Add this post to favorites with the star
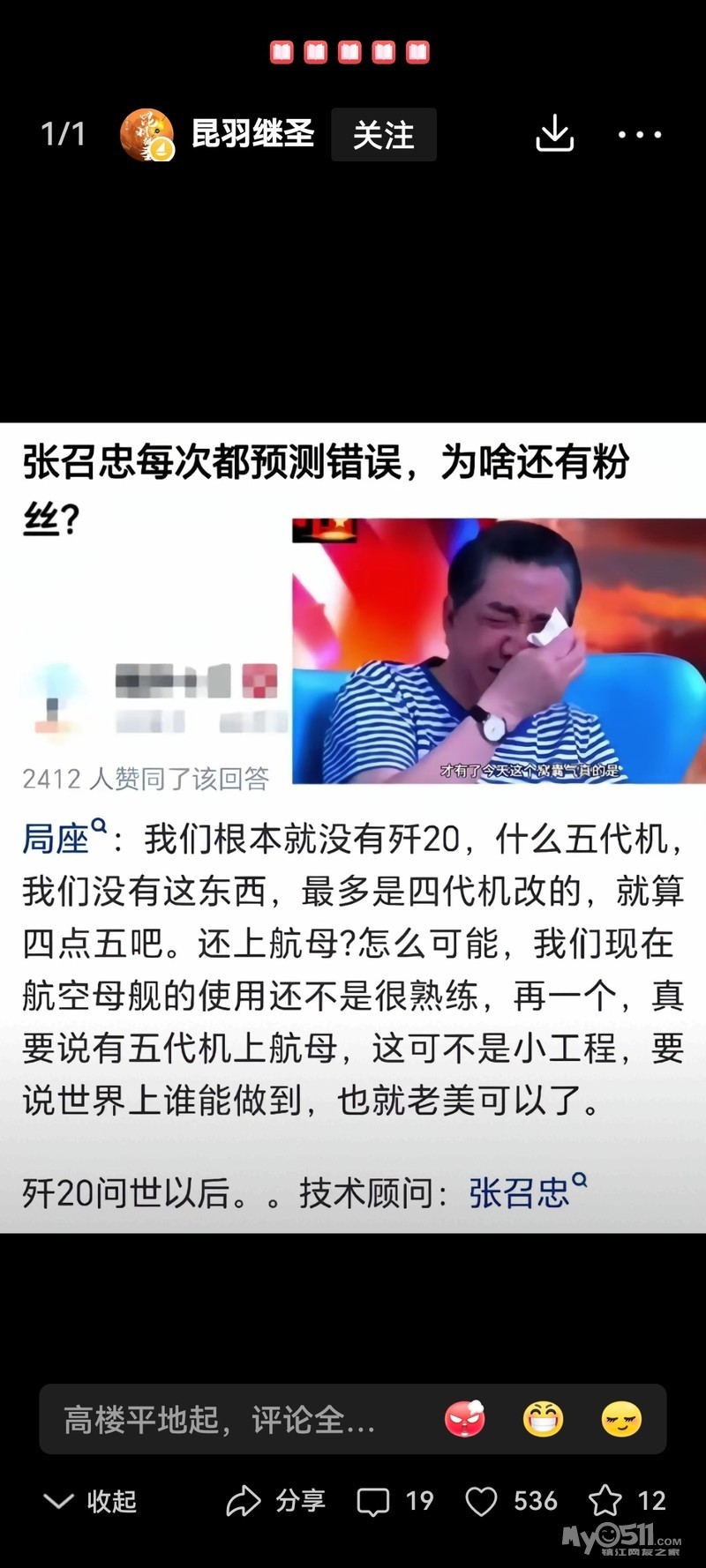The image size is (706, 1568). click(x=605, y=1501)
